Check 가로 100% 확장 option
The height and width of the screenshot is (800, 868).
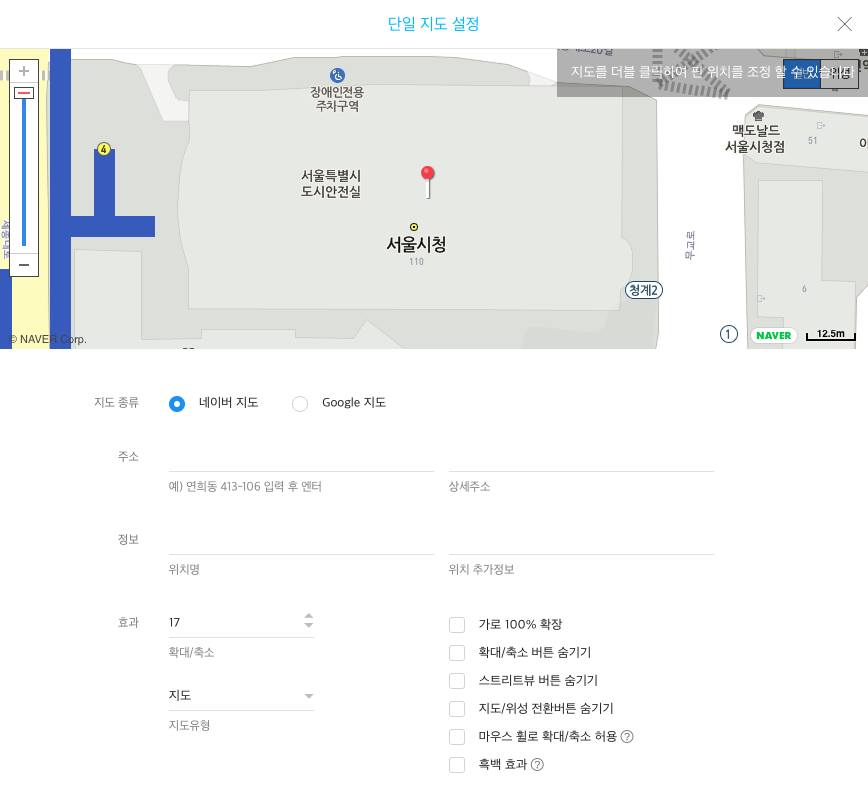[457, 625]
